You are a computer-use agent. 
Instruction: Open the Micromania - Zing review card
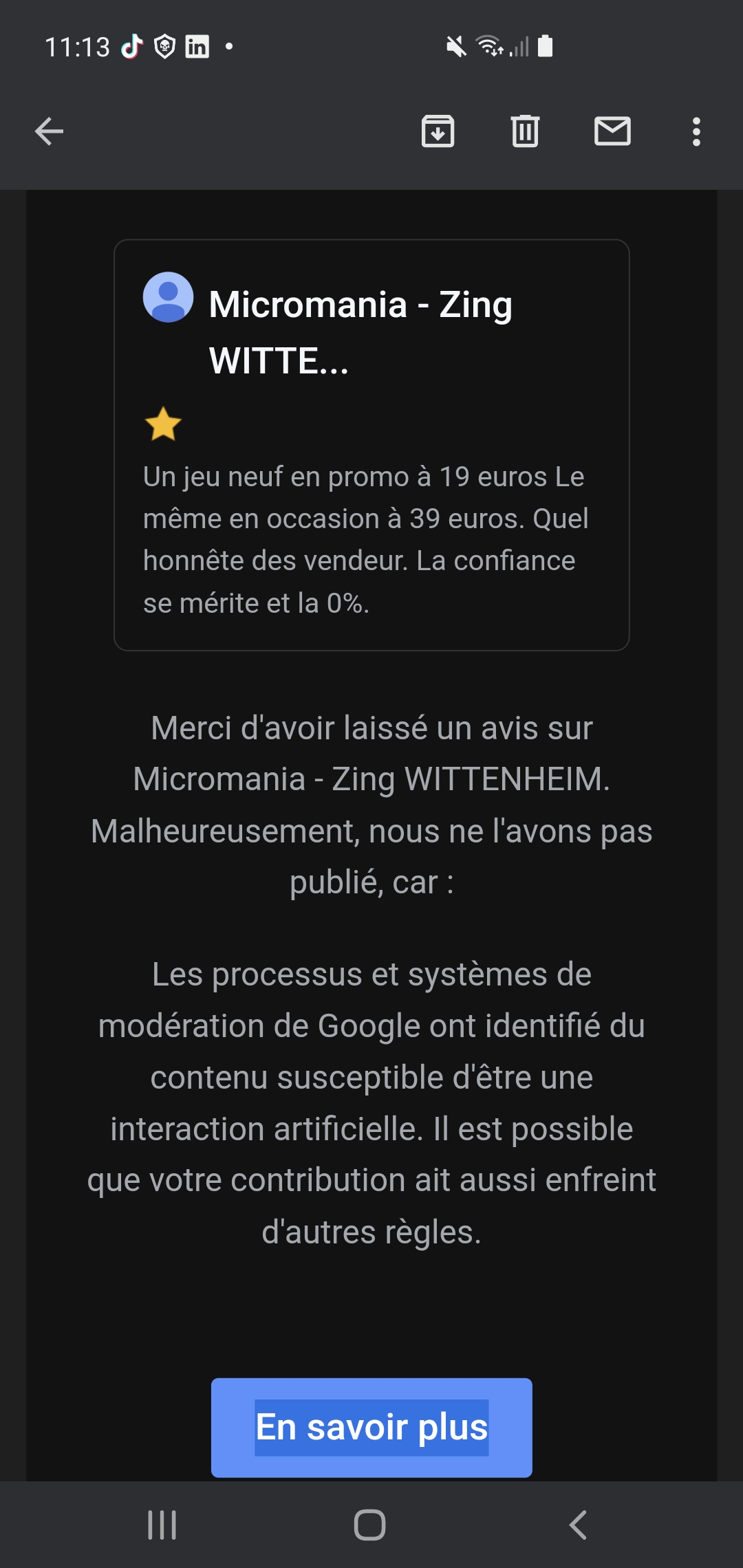pyautogui.click(x=371, y=445)
